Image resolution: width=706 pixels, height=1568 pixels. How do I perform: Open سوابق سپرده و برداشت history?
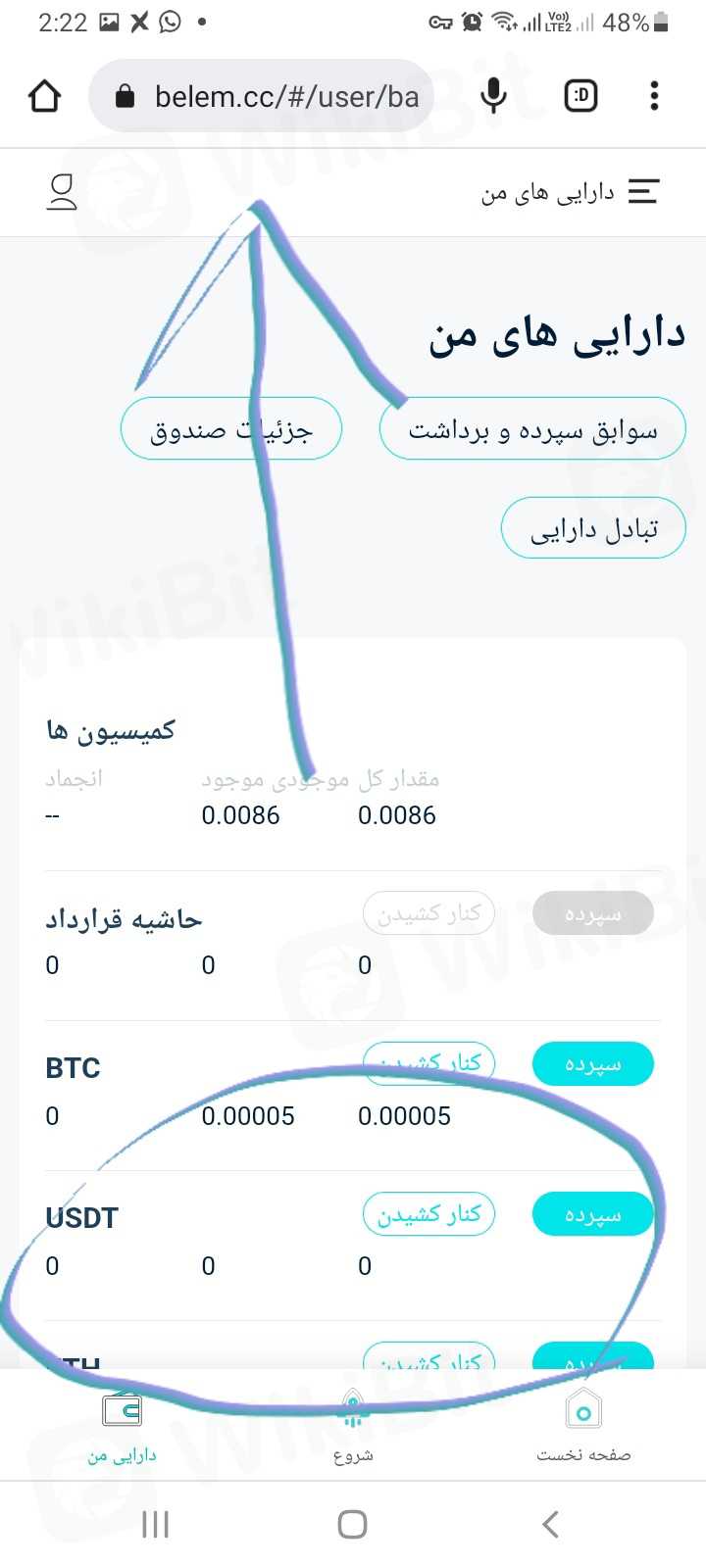click(532, 429)
